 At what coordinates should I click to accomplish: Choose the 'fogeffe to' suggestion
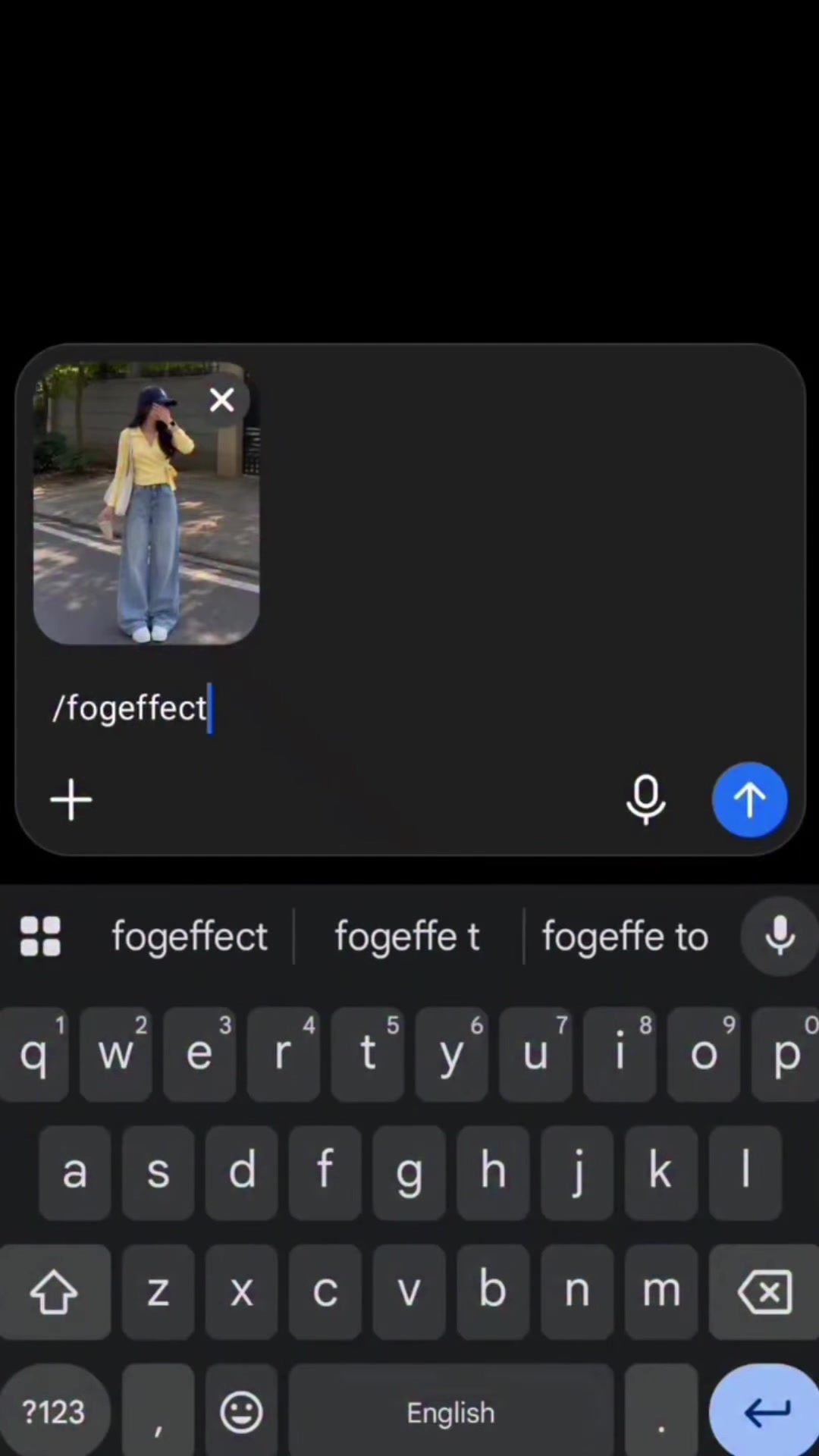pos(625,937)
